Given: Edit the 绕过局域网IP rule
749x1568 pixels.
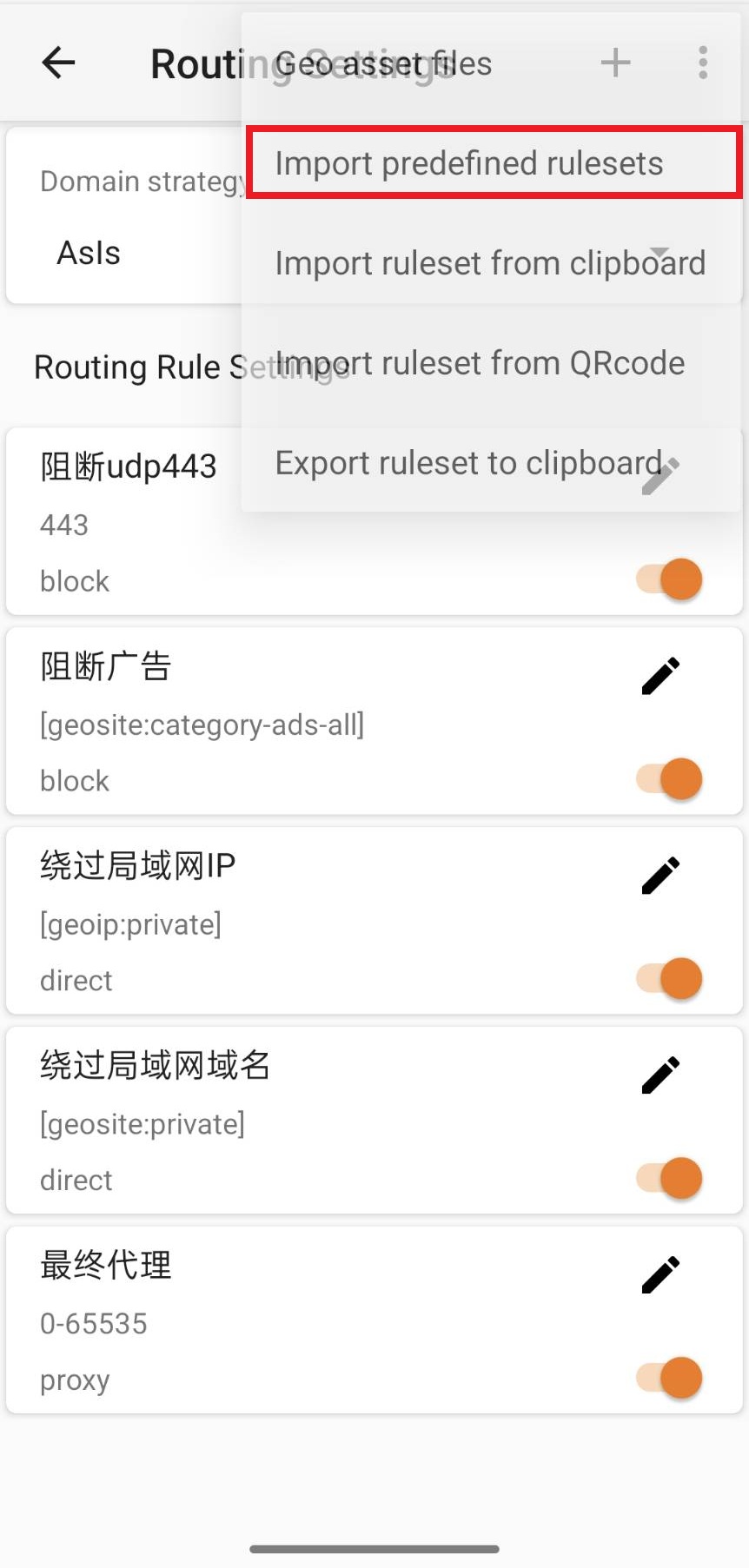Looking at the screenshot, I should click(x=660, y=875).
